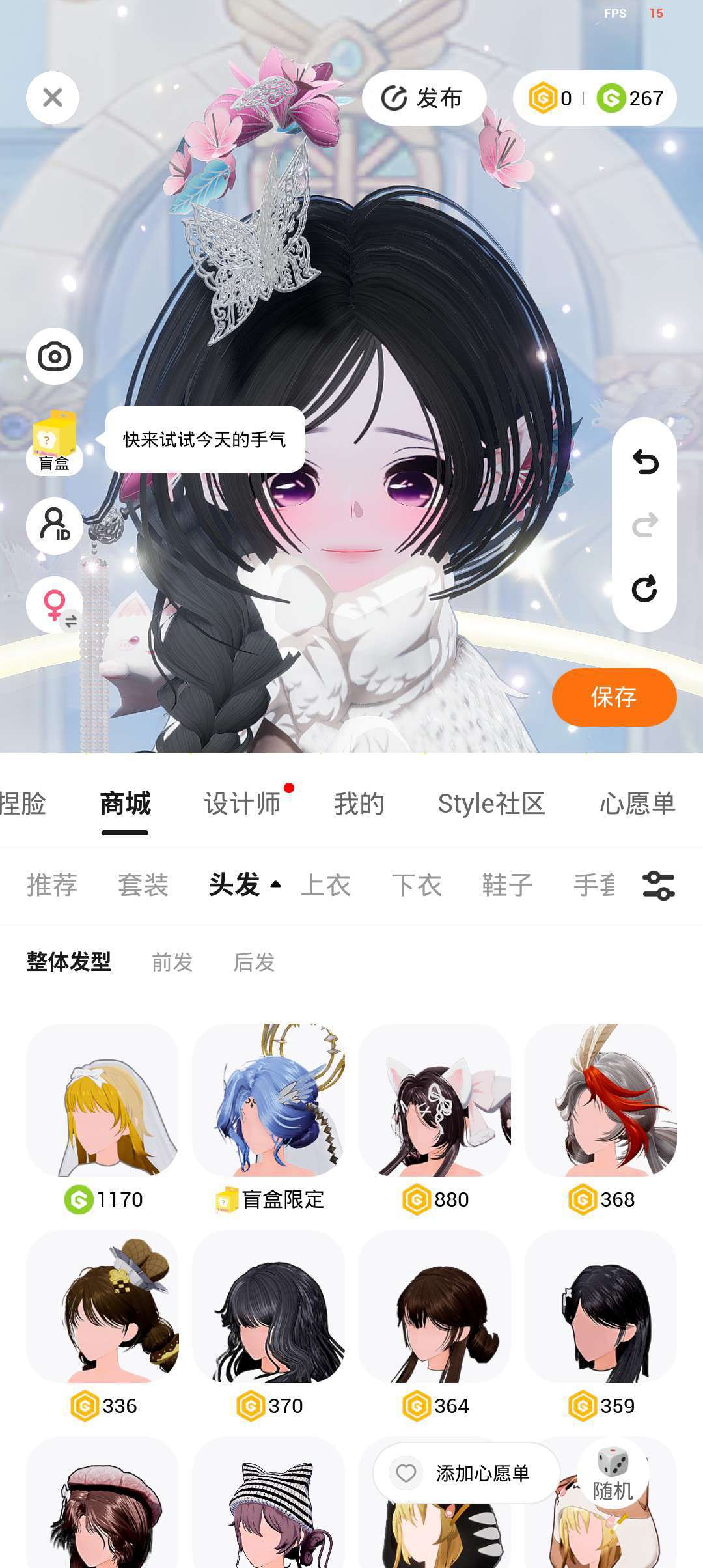Open the camera capture icon
The height and width of the screenshot is (1568, 703).
(x=55, y=356)
